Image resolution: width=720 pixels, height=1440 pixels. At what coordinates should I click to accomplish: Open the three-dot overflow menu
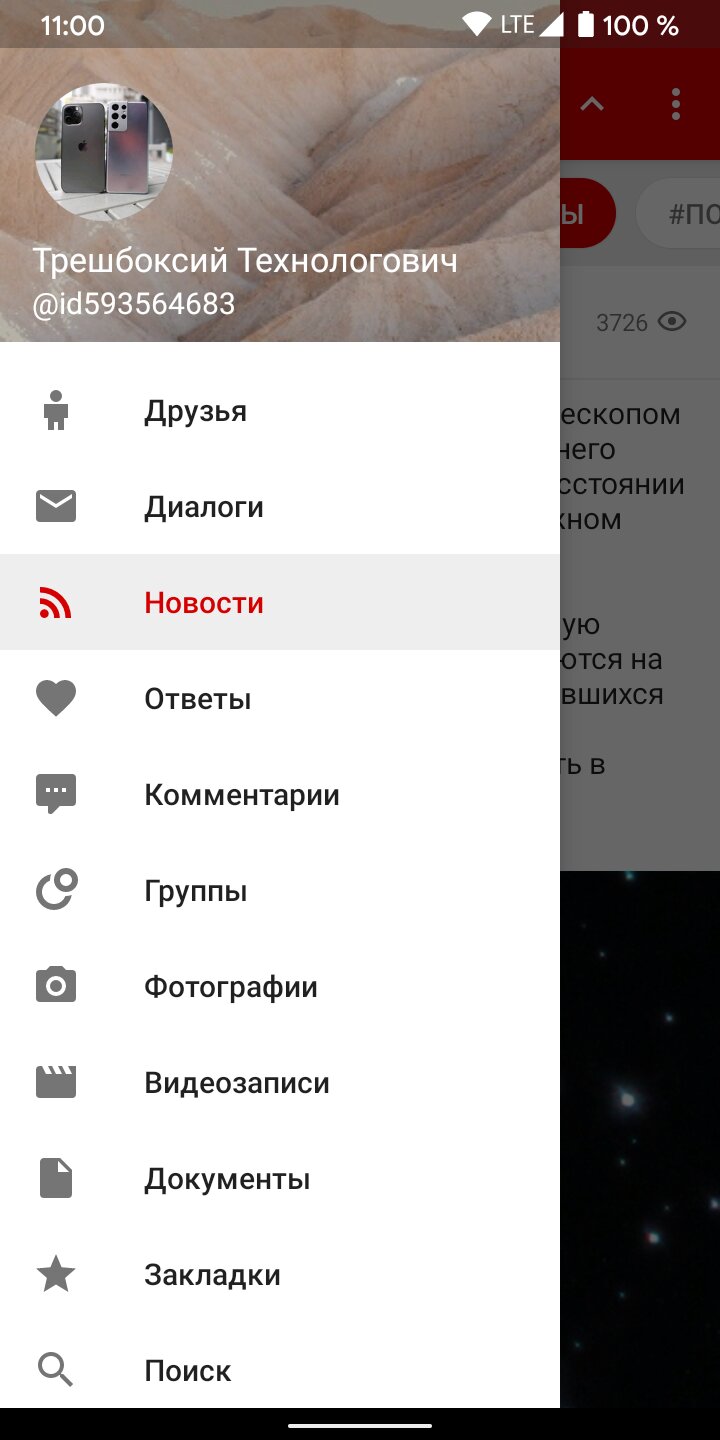tap(676, 104)
